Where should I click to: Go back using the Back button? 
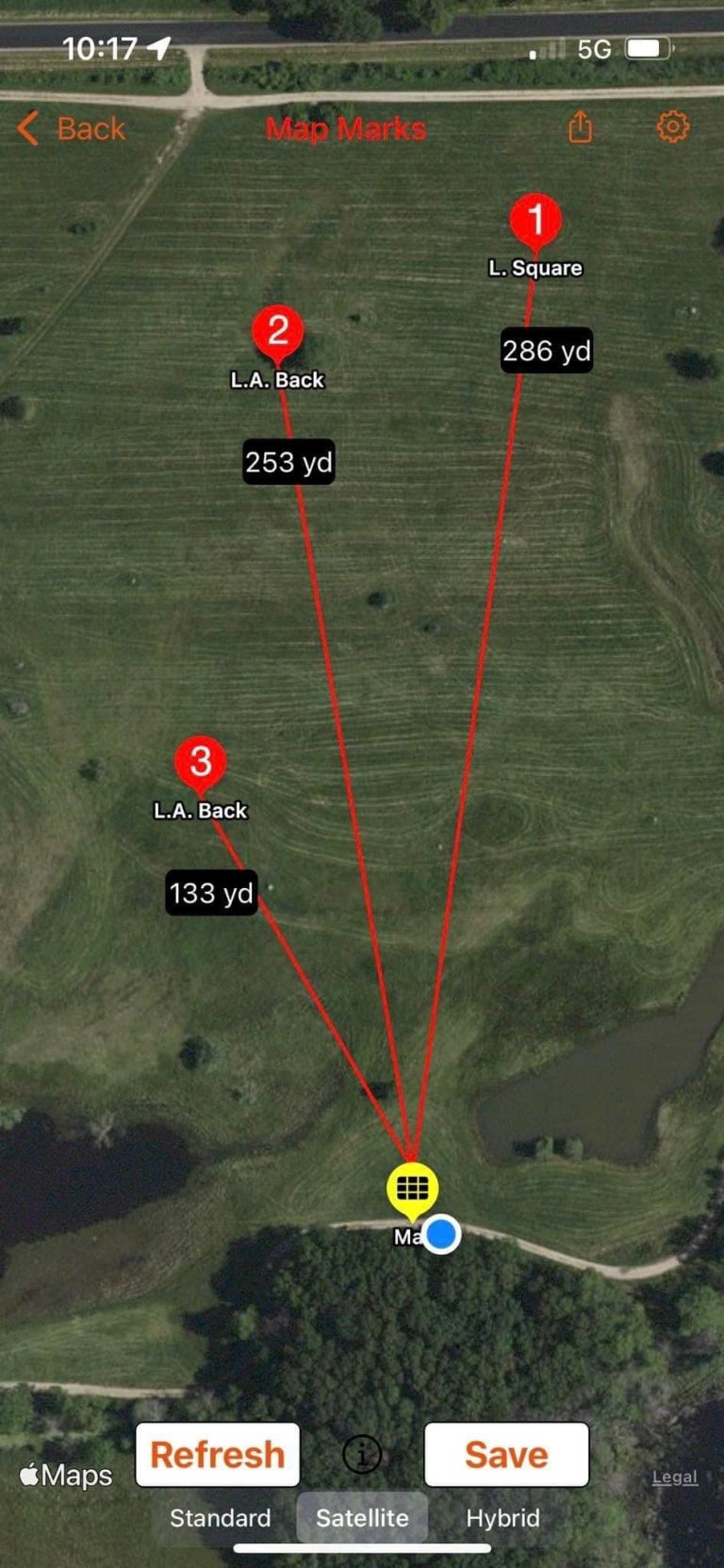[72, 128]
